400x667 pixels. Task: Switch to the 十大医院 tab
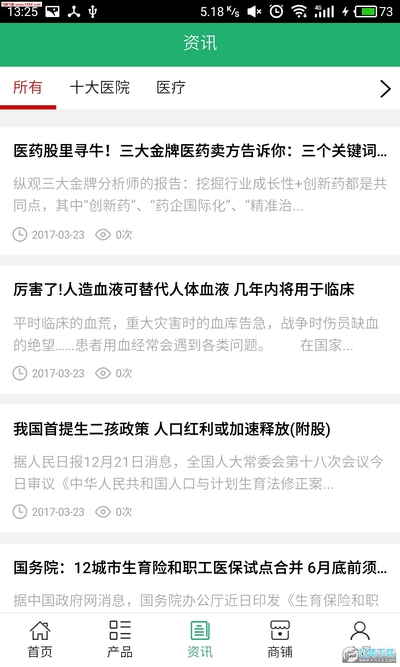tap(100, 88)
